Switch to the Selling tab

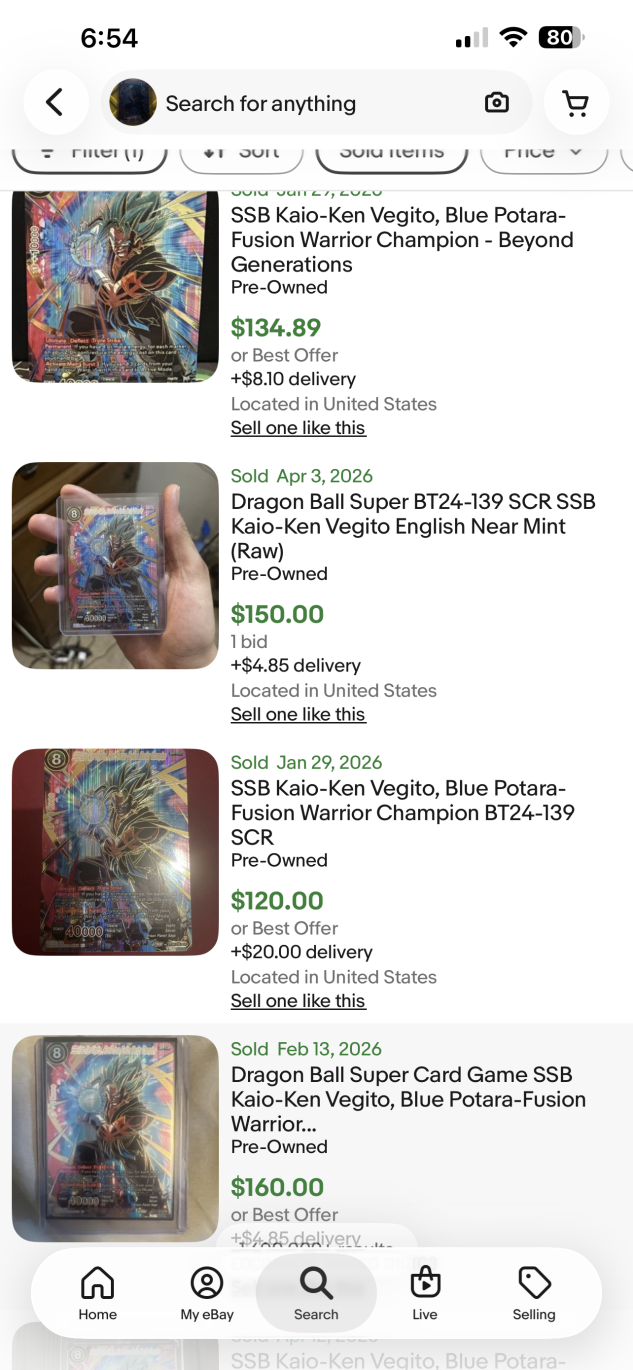tap(534, 1294)
